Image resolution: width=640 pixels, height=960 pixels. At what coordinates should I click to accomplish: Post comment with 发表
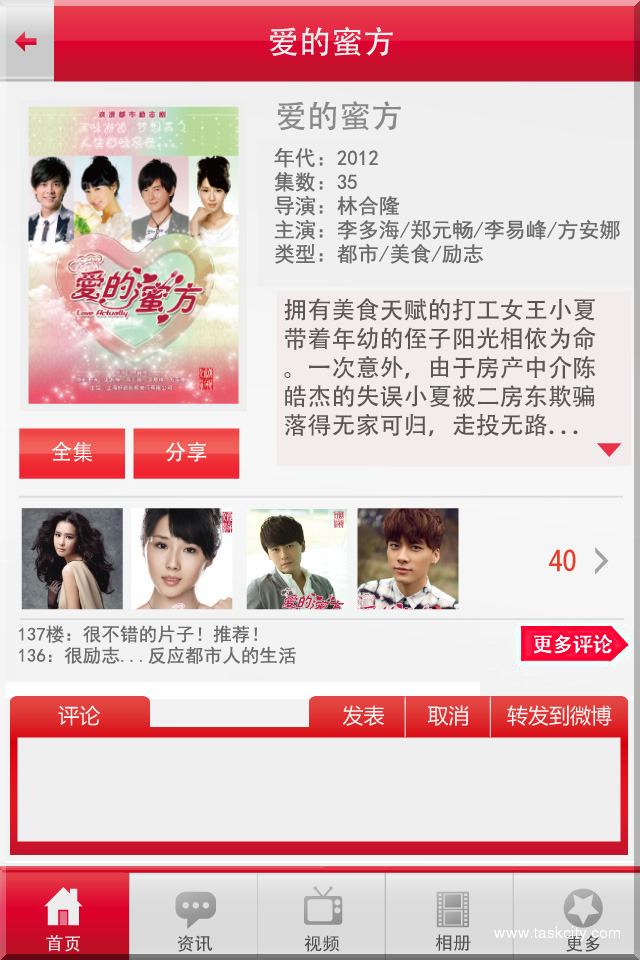[x=363, y=717]
